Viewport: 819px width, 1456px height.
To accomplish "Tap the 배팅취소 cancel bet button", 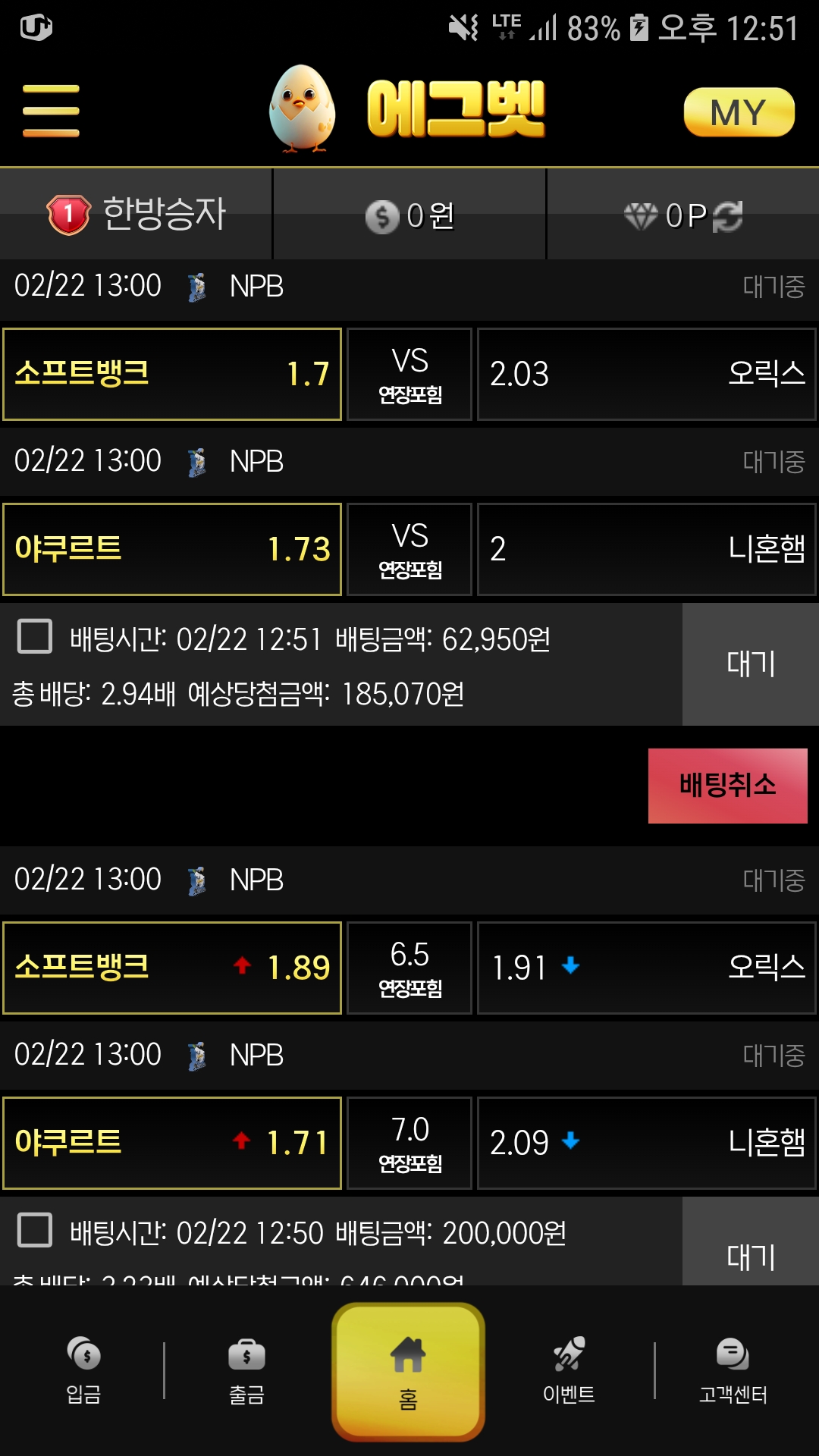I will point(727,786).
